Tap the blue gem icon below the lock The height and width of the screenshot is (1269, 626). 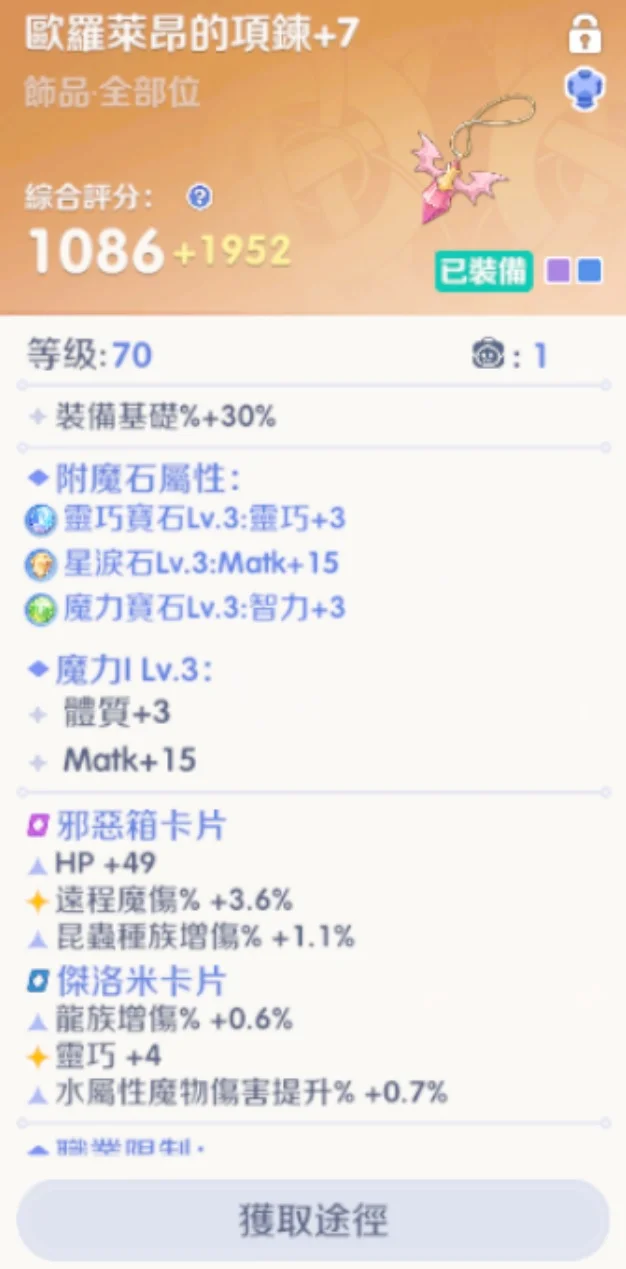(584, 89)
